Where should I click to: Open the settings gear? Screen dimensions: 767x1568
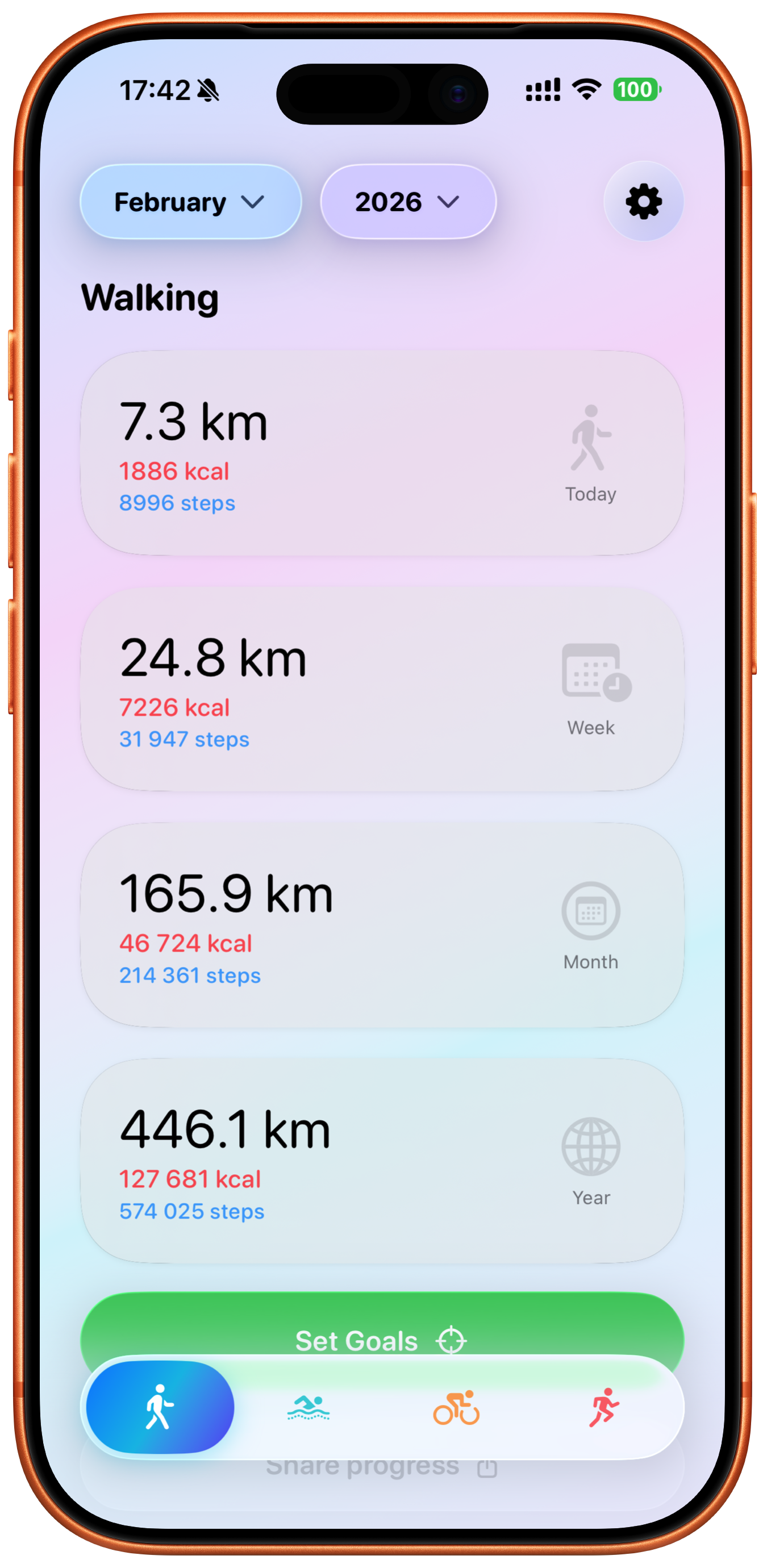pos(643,202)
